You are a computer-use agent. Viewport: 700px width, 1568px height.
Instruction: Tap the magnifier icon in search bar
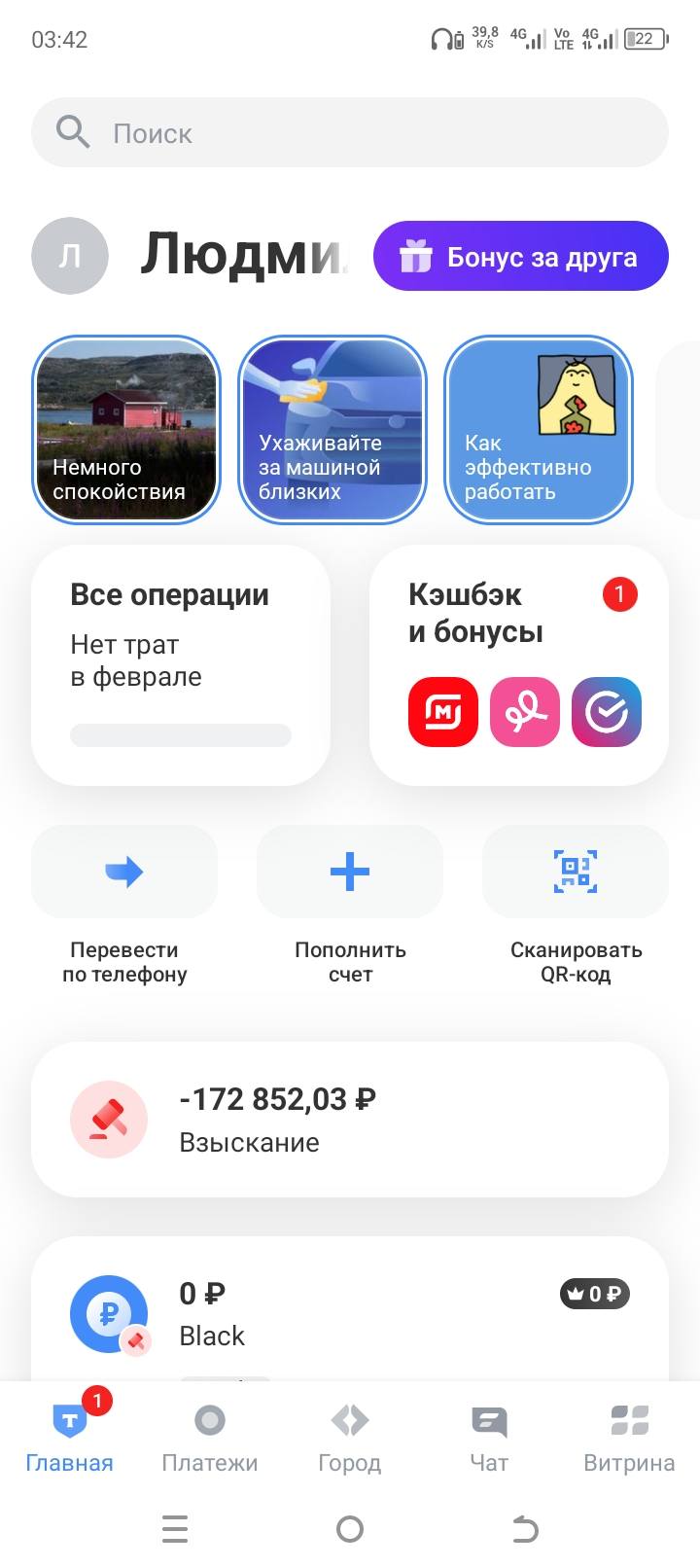[x=71, y=132]
